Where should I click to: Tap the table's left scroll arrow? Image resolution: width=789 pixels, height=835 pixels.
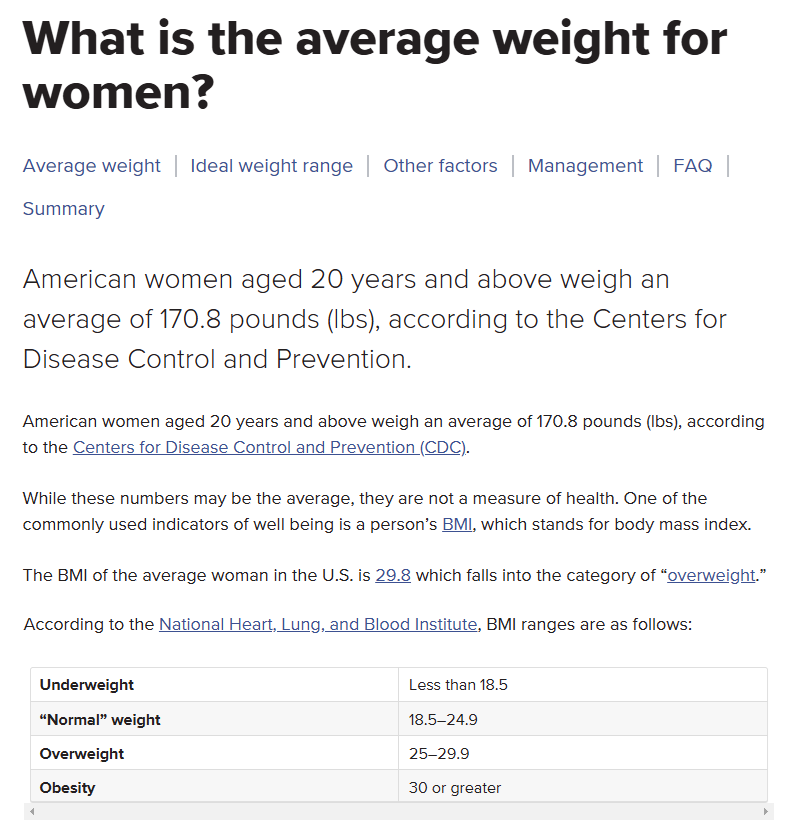32,812
